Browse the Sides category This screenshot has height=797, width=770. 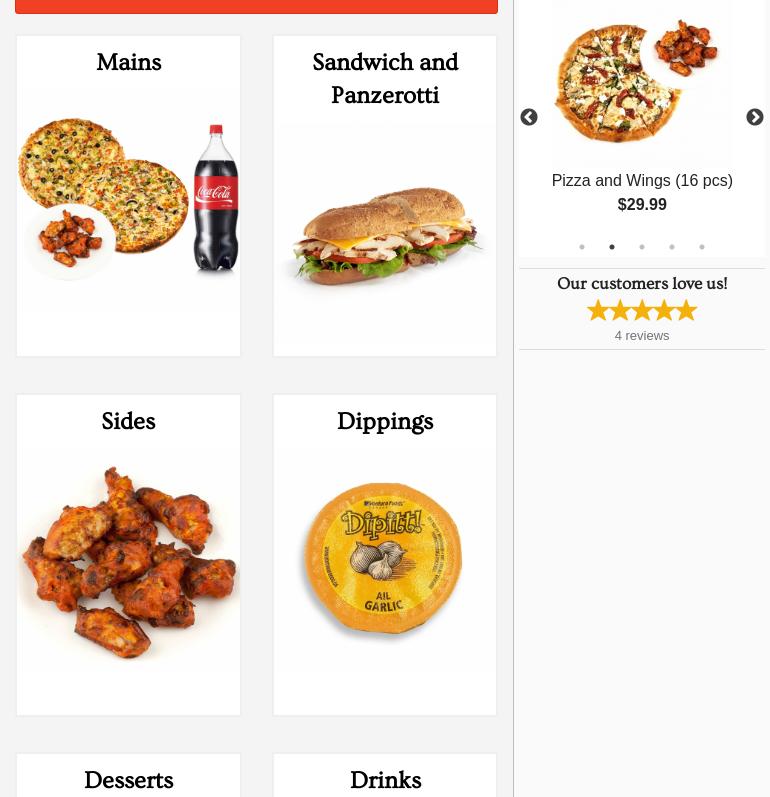[x=128, y=555]
